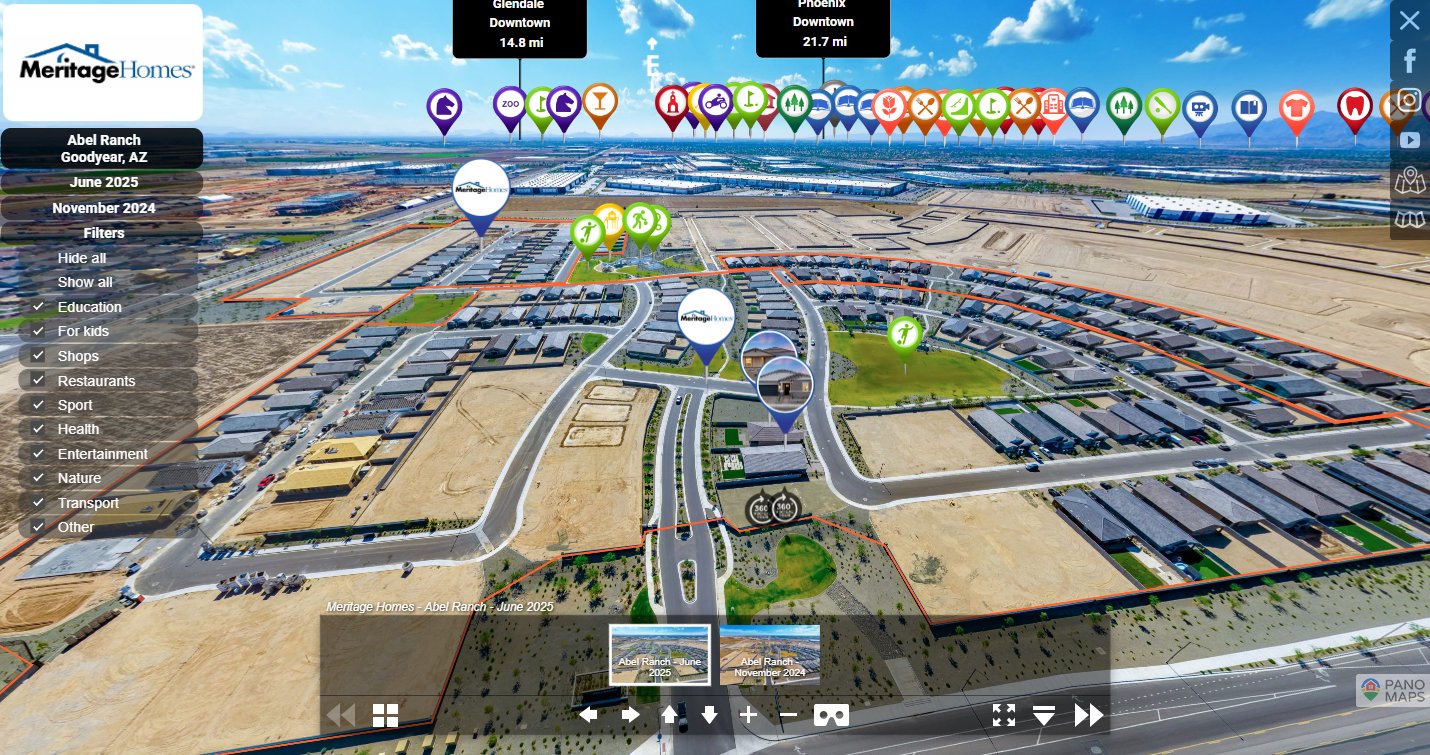This screenshot has height=755, width=1430.
Task: Show all filter markers
Action: coord(85,282)
